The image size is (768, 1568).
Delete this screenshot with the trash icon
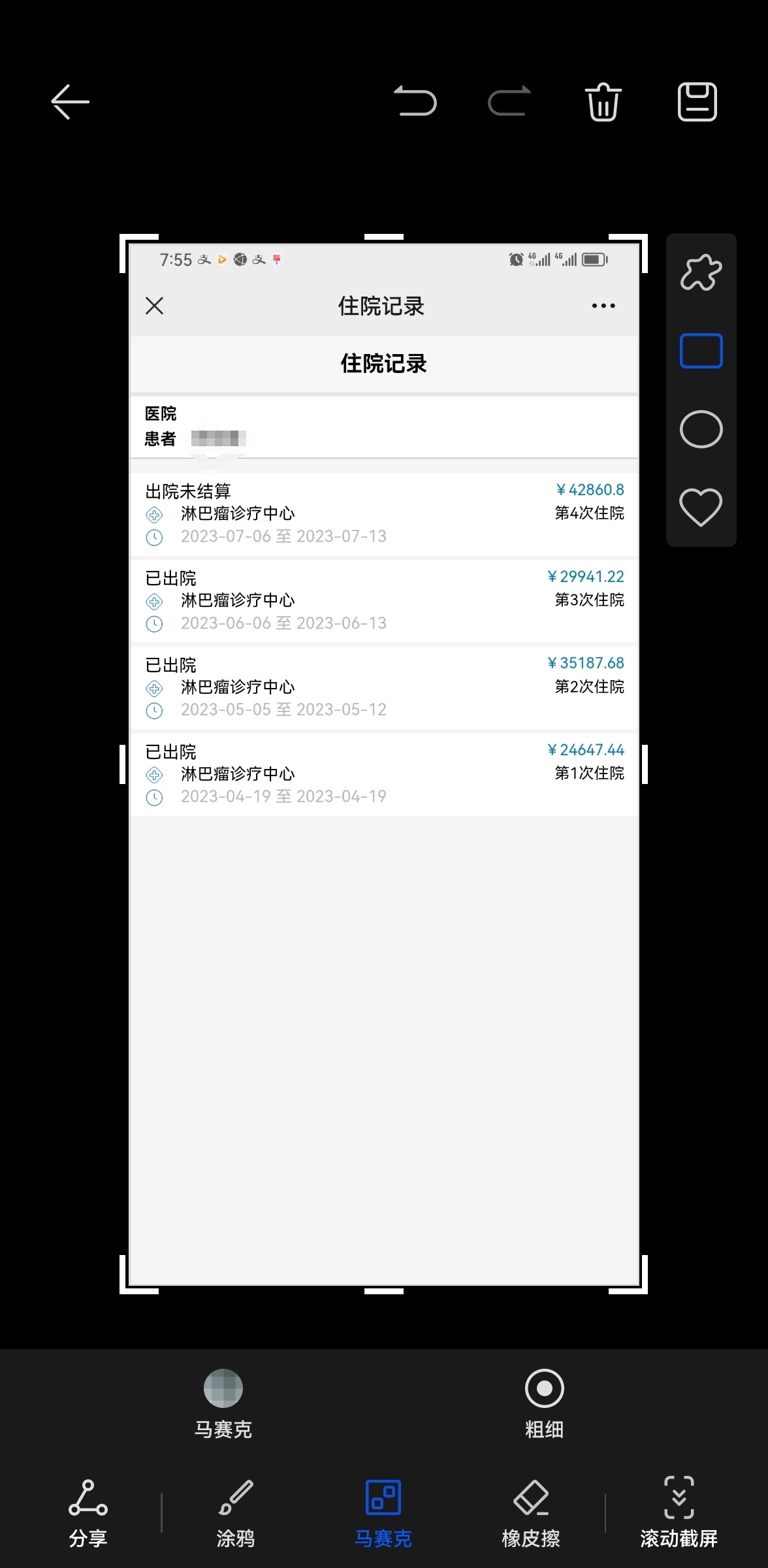[x=603, y=102]
